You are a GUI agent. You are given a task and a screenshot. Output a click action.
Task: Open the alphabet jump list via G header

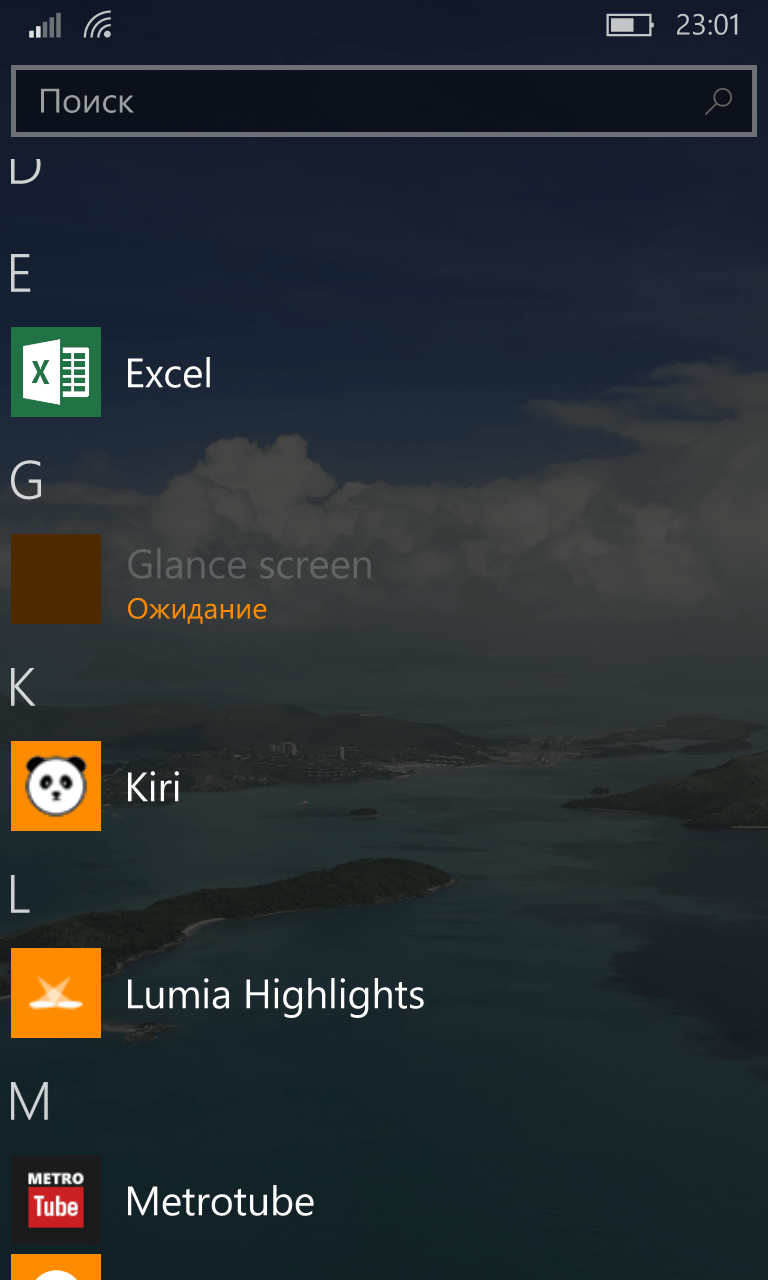click(x=26, y=480)
